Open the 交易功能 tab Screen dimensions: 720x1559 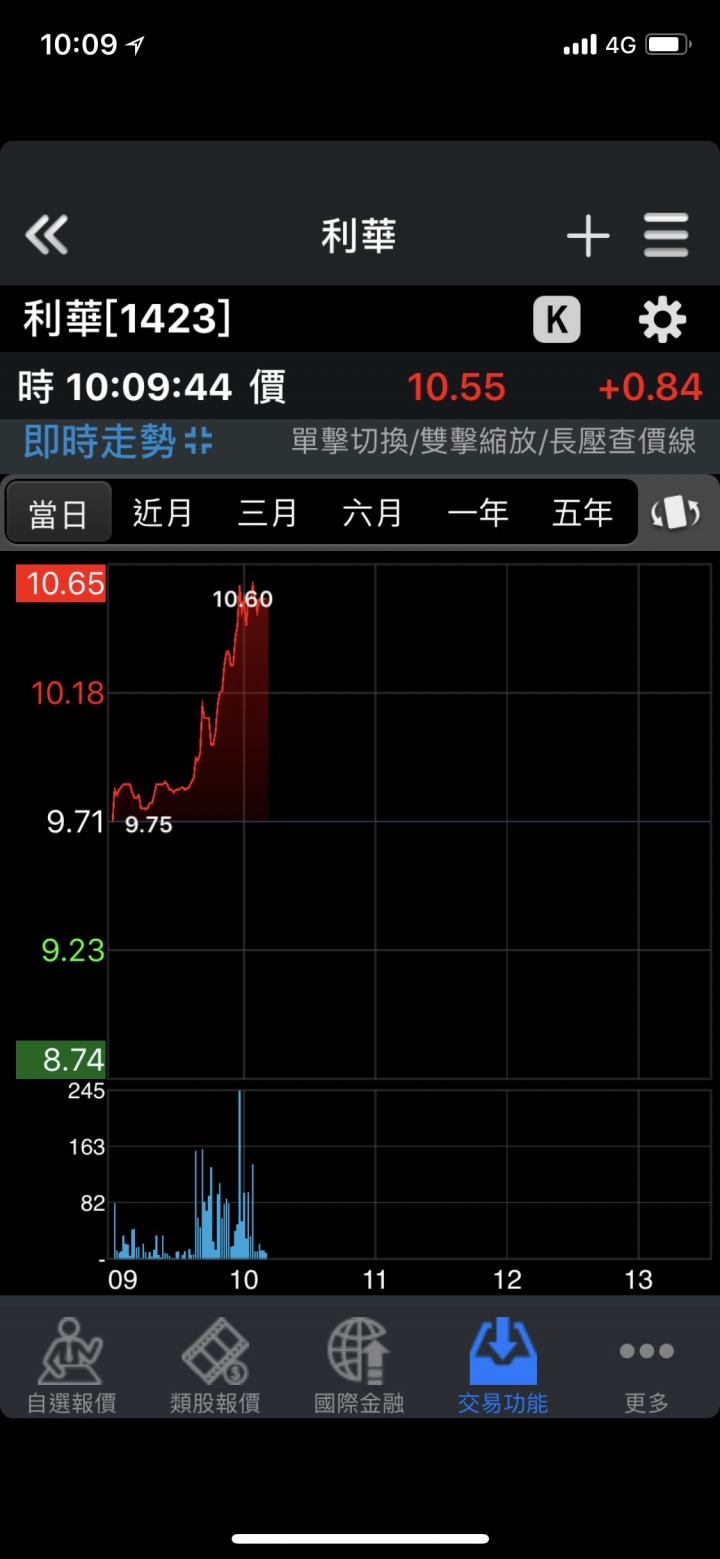pyautogui.click(x=503, y=1365)
